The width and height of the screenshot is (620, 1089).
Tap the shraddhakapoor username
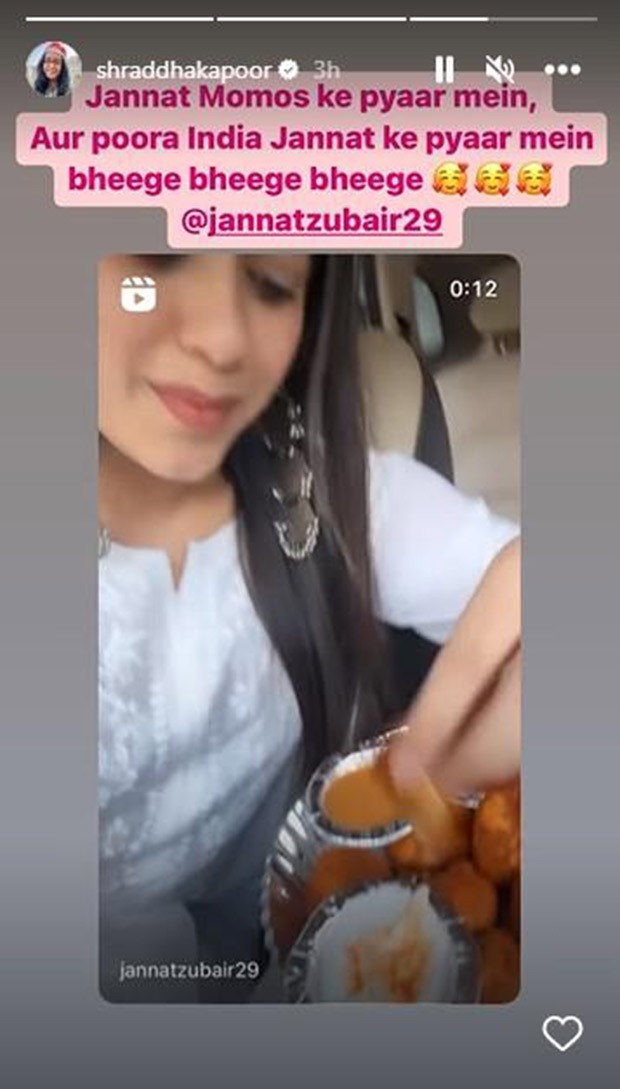coord(185,69)
